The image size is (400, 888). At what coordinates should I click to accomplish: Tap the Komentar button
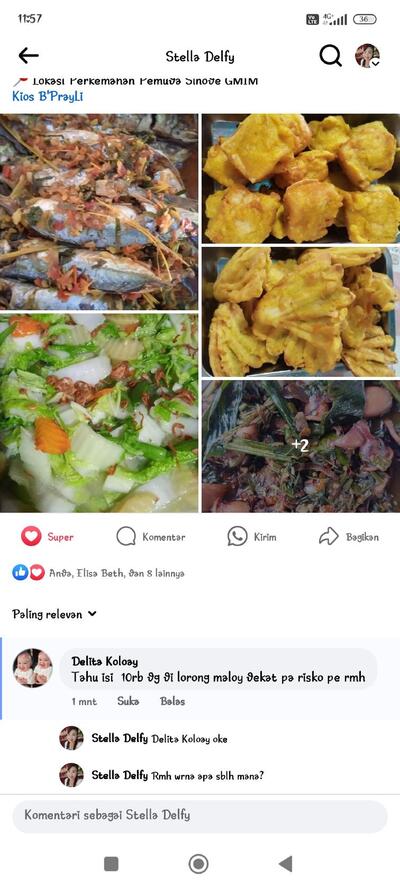[151, 536]
